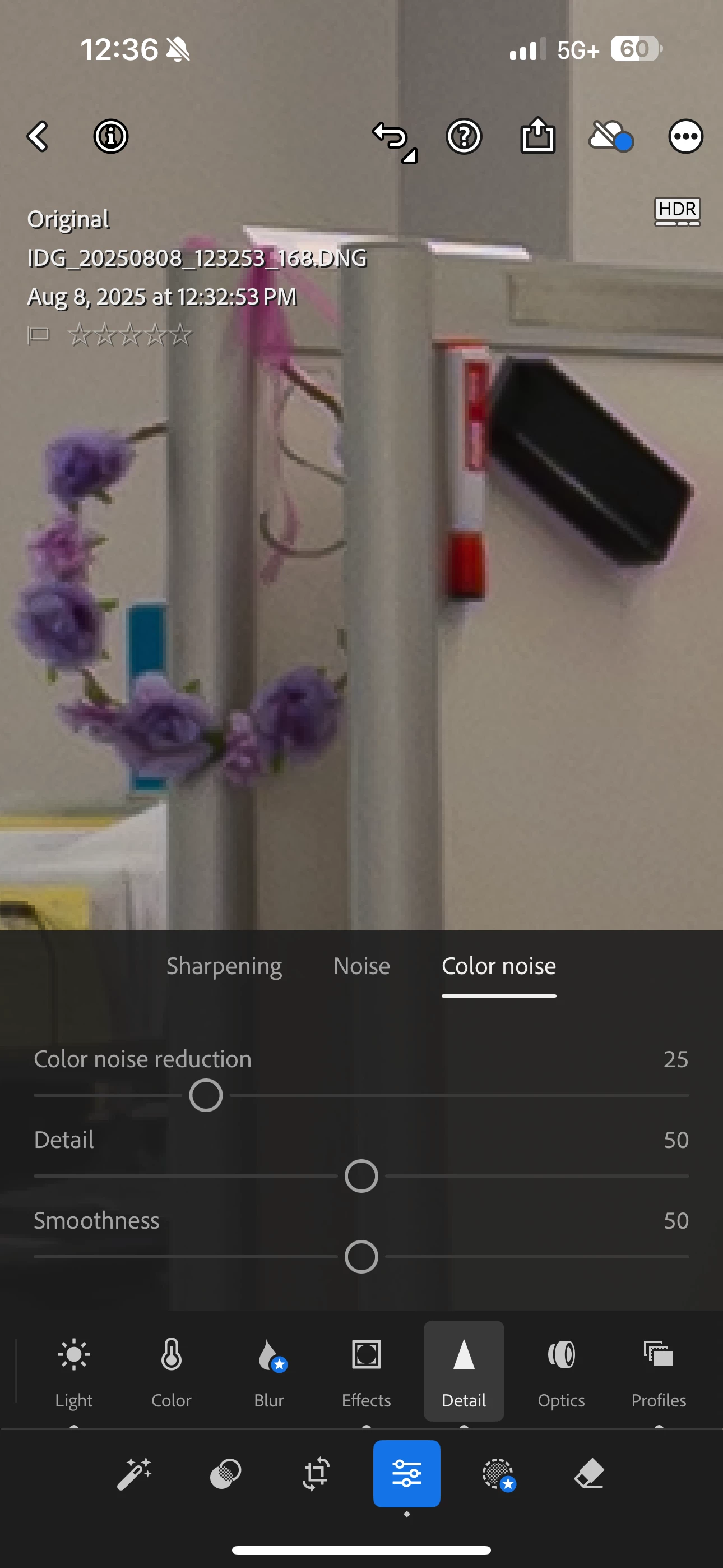Image resolution: width=723 pixels, height=1568 pixels.
Task: Switch to the Noise tab
Action: point(361,966)
